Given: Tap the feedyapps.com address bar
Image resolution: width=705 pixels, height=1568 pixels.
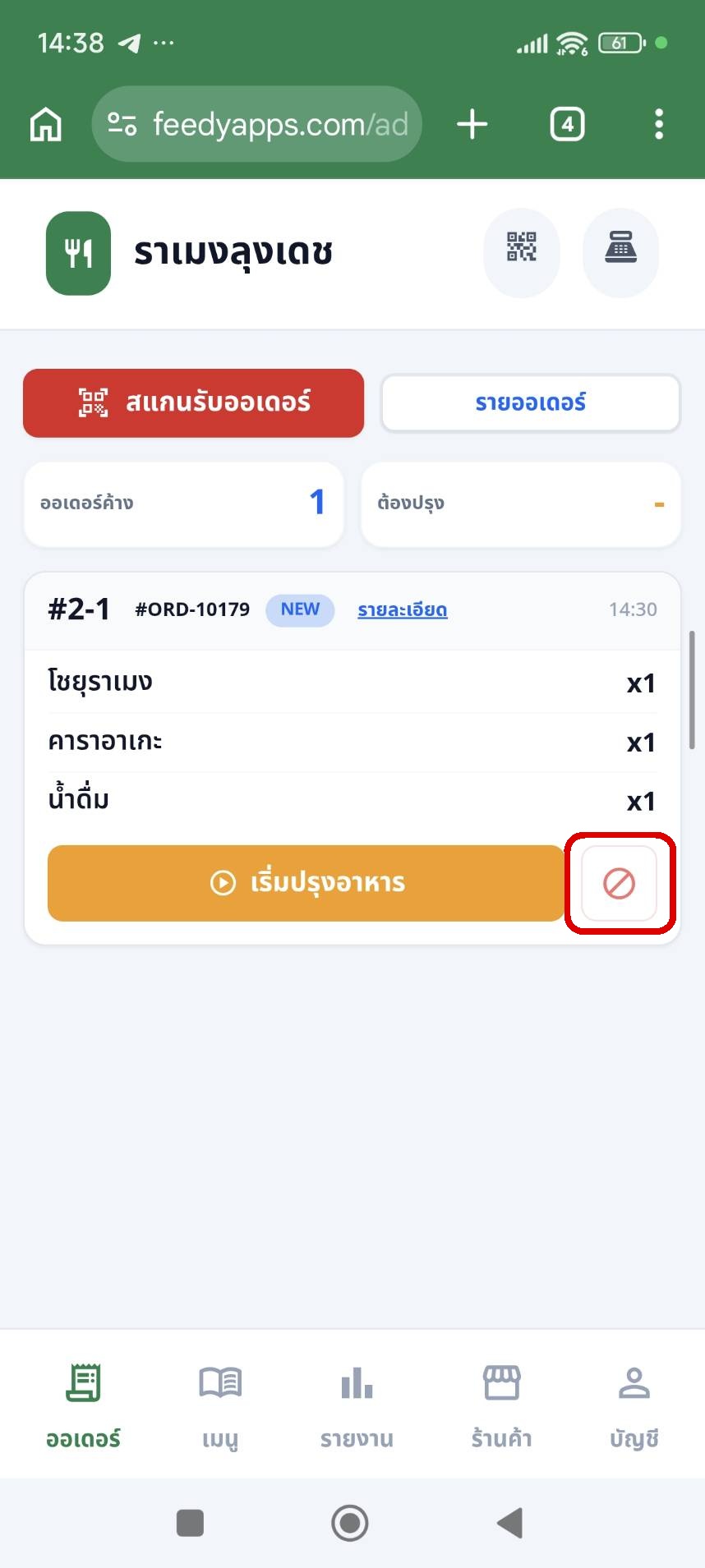Looking at the screenshot, I should coord(257,125).
